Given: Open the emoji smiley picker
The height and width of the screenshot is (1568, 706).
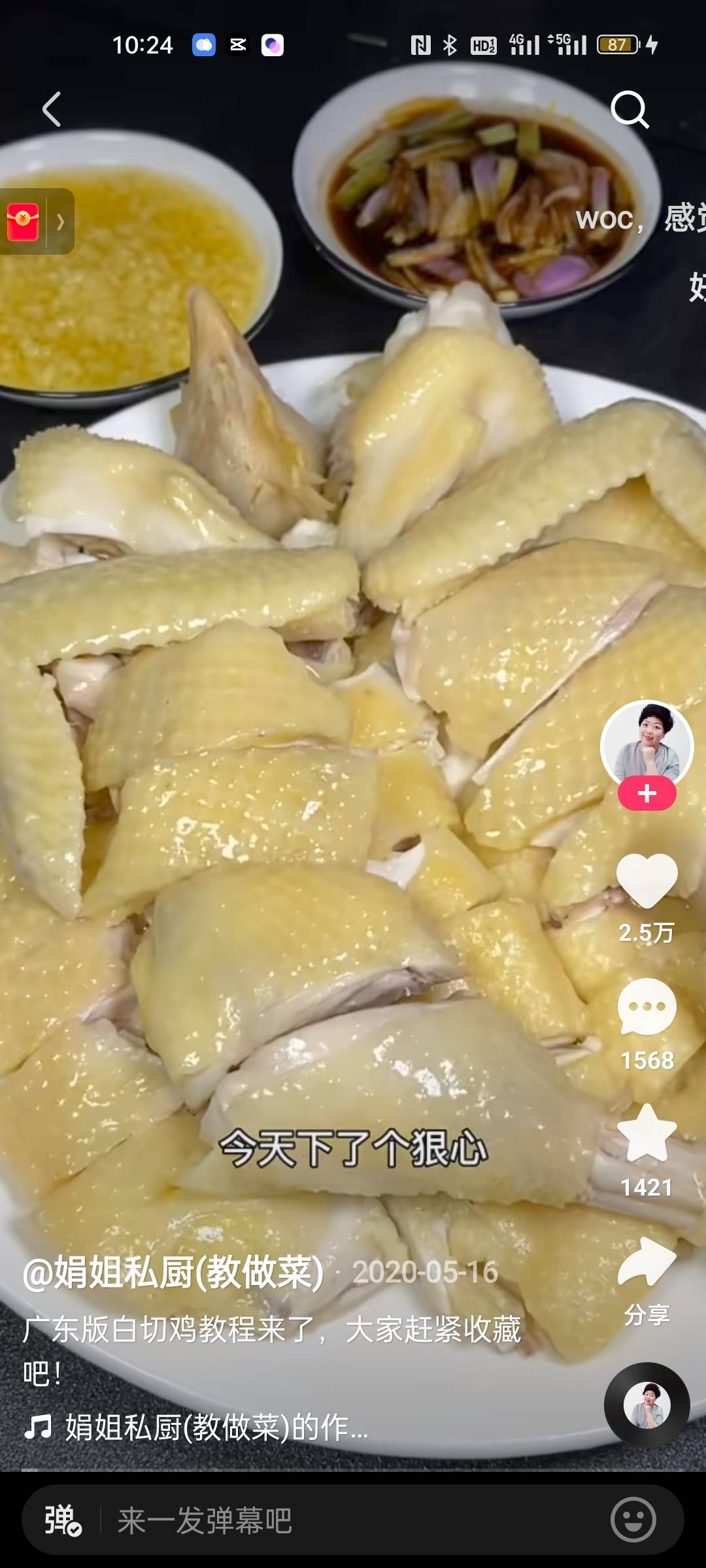Looking at the screenshot, I should (x=633, y=1520).
